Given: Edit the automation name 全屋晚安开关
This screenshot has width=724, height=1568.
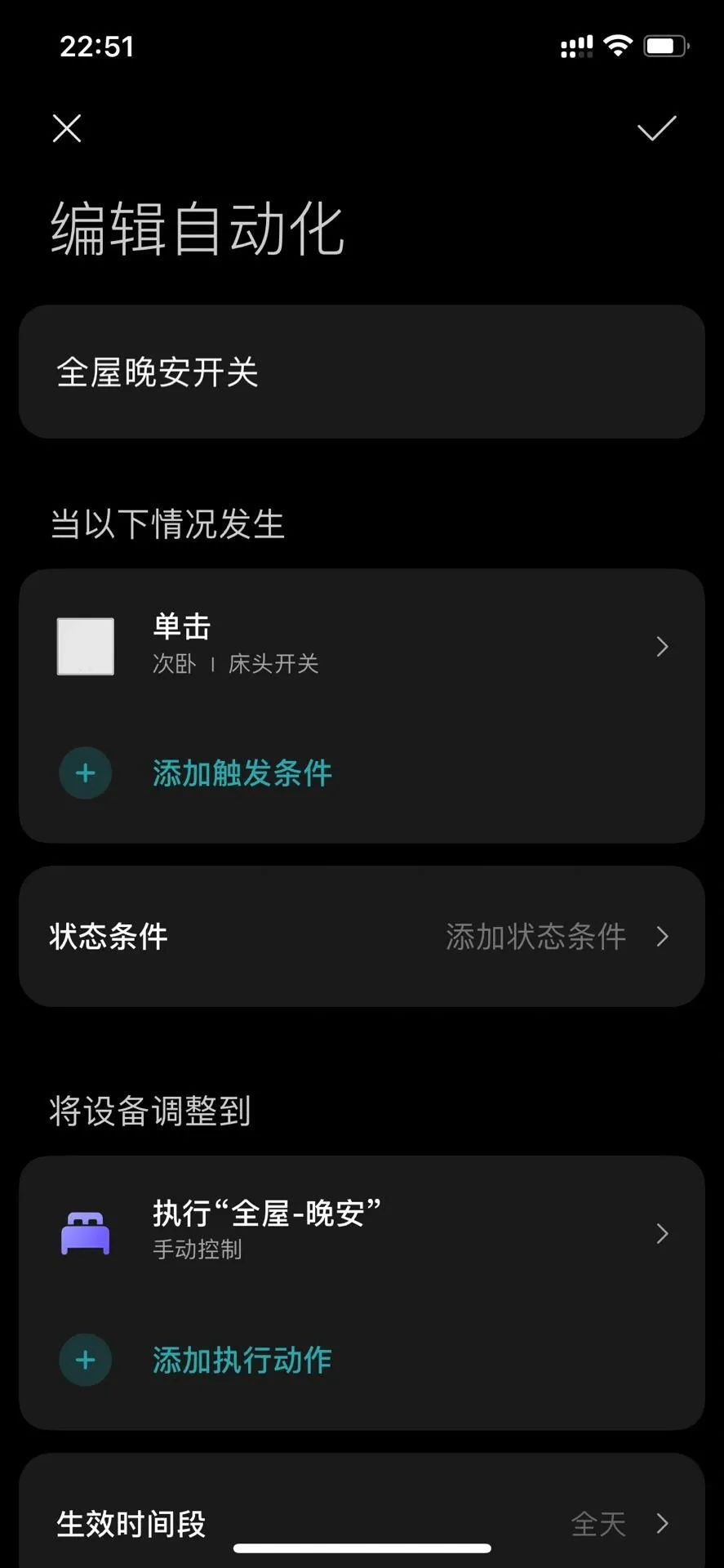Looking at the screenshot, I should point(362,372).
